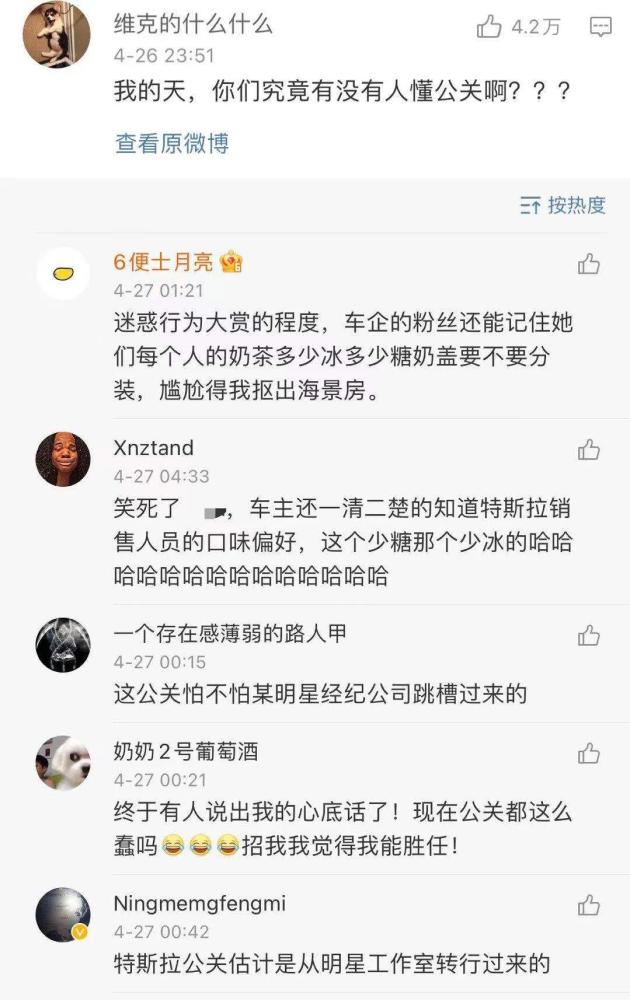Like Ningmemgfengmi's comment
630x1000 pixels.
[x=589, y=906]
